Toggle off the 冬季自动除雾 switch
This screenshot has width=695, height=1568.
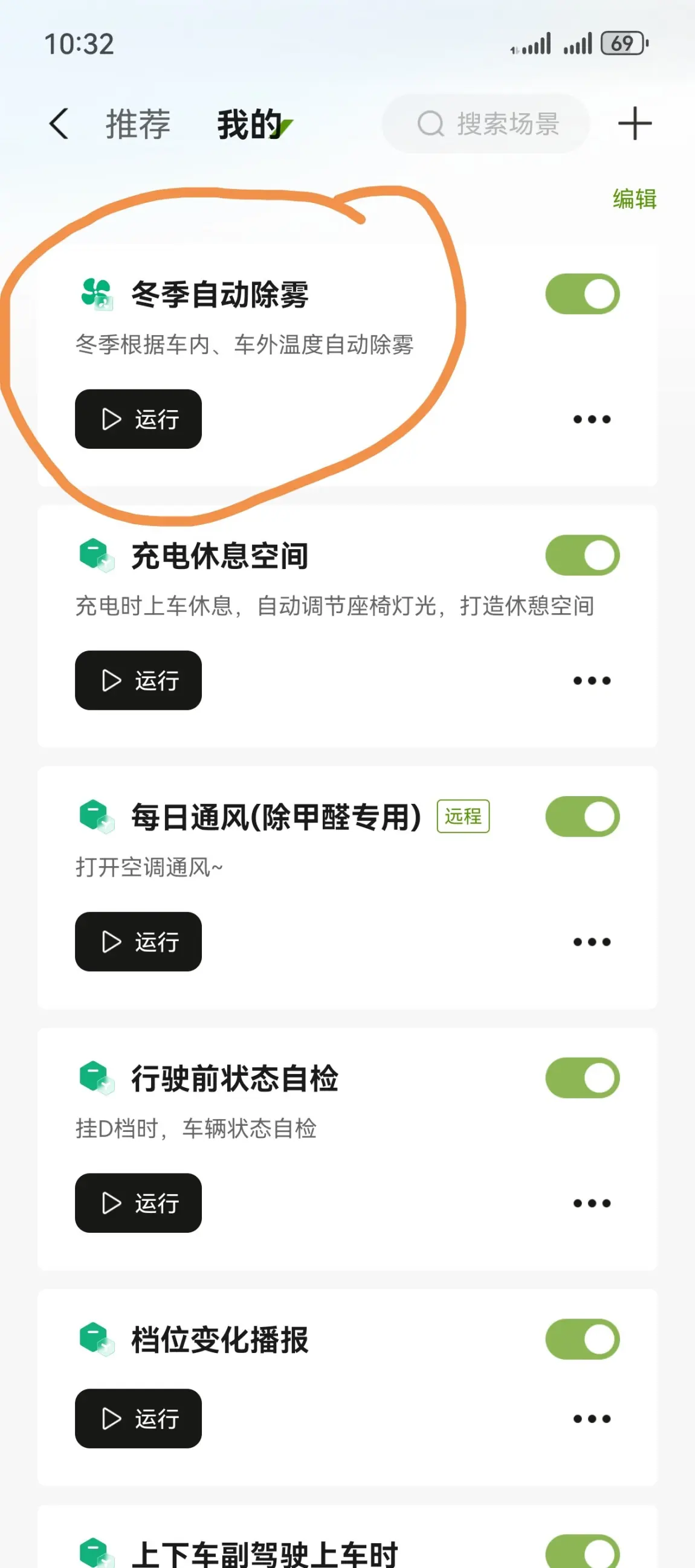click(x=583, y=294)
